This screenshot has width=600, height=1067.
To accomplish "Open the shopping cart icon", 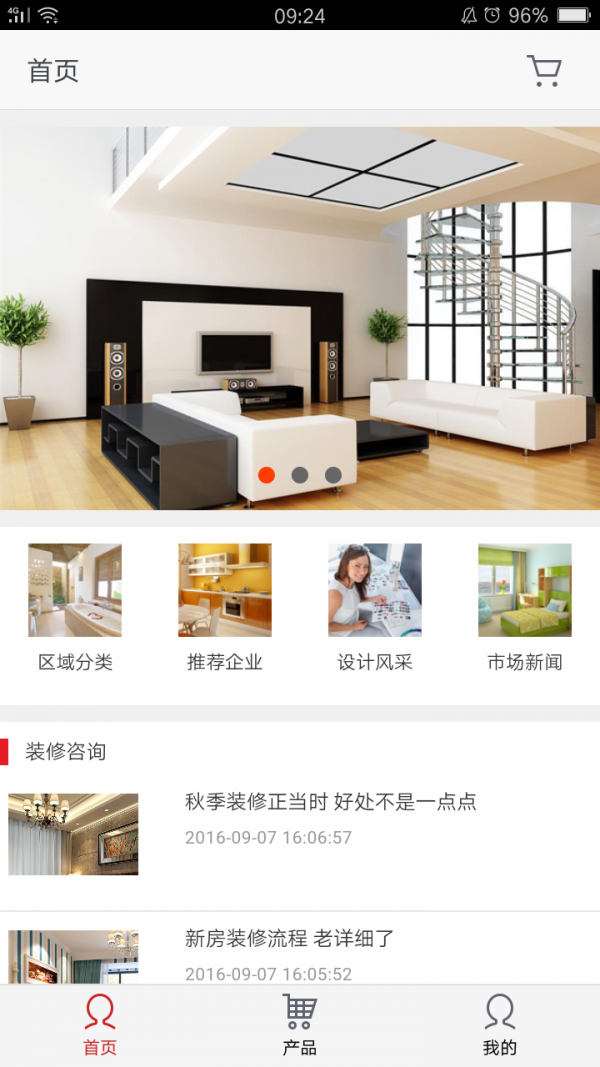I will click(544, 71).
